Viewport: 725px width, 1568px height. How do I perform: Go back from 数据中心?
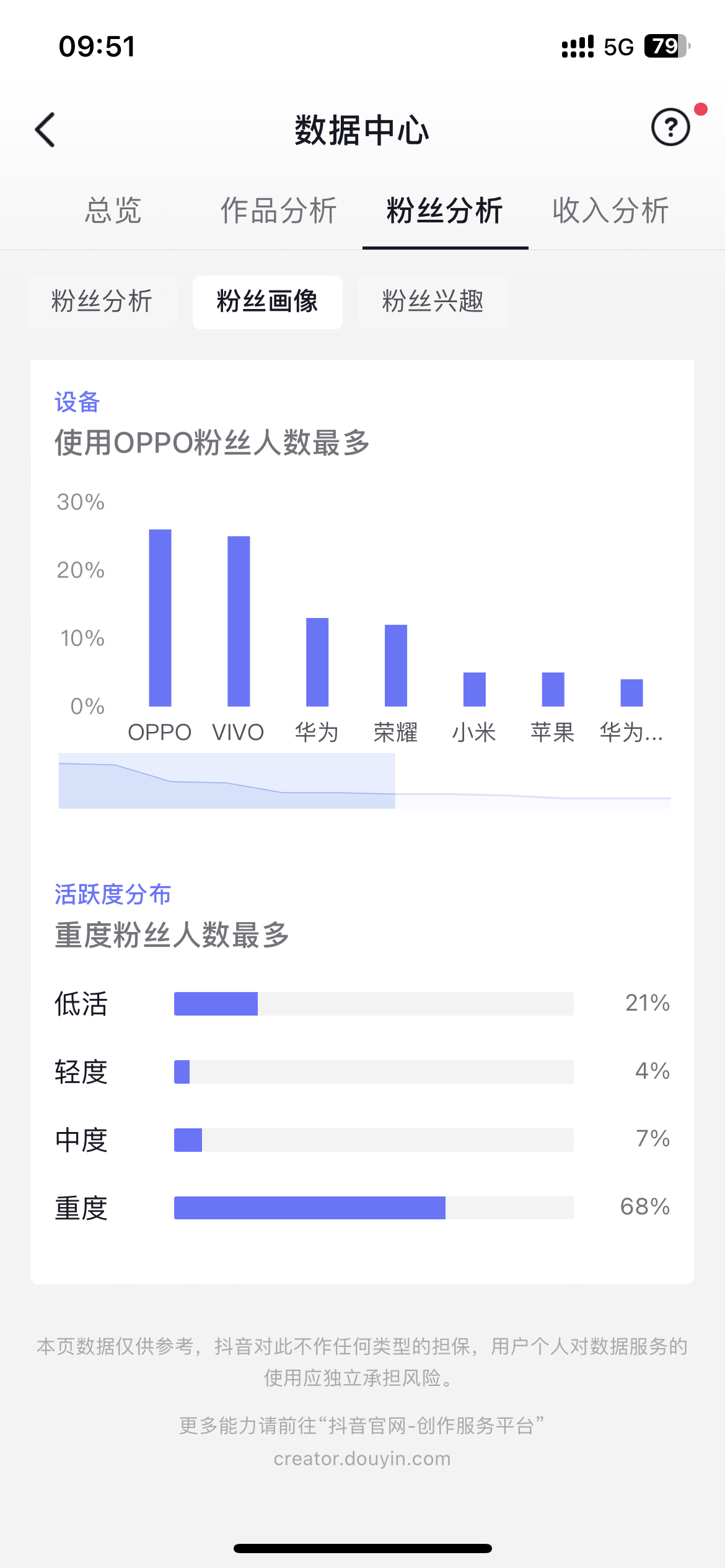click(45, 130)
